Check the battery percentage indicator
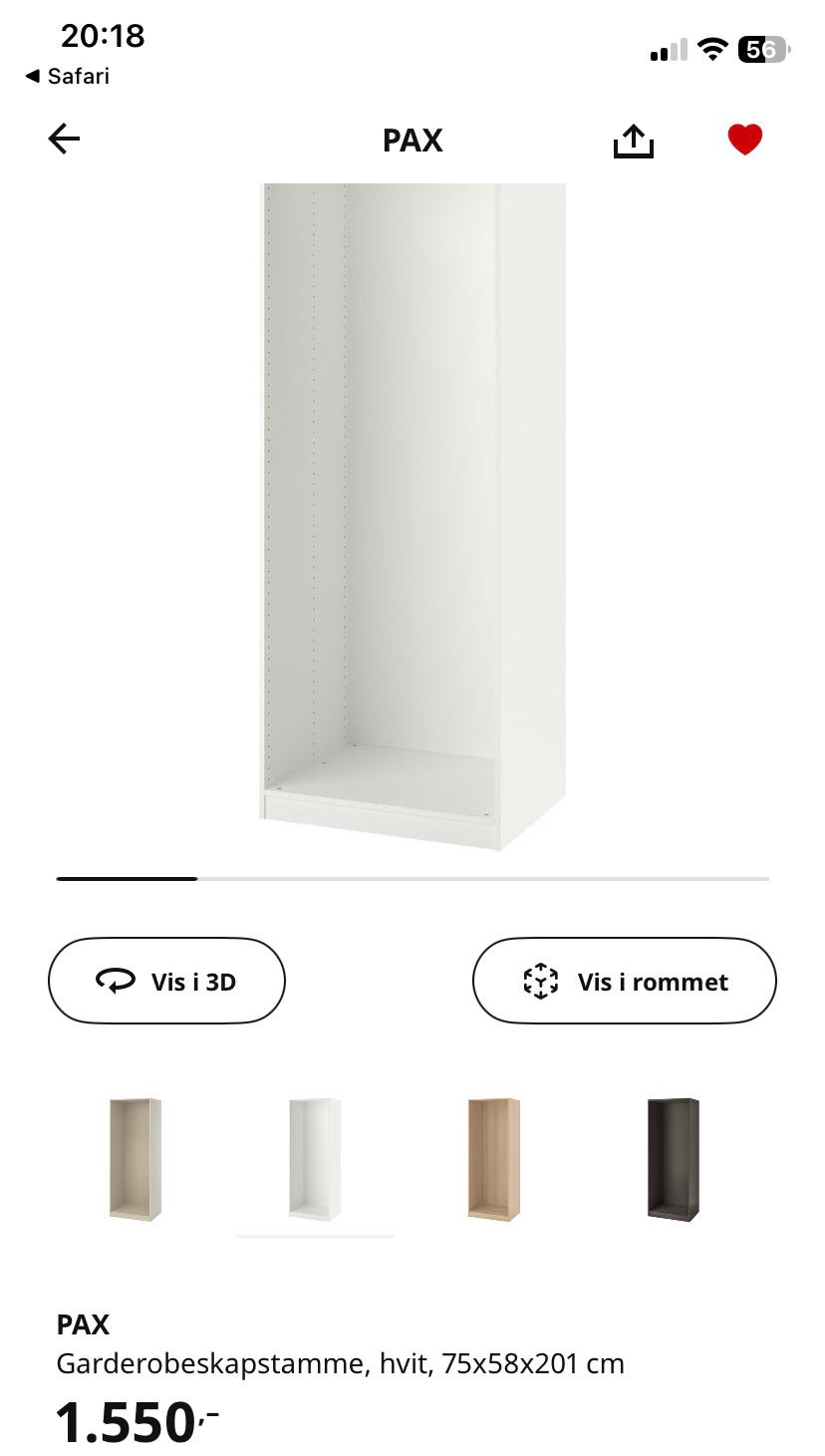The height and width of the screenshot is (1456, 825). click(x=760, y=48)
